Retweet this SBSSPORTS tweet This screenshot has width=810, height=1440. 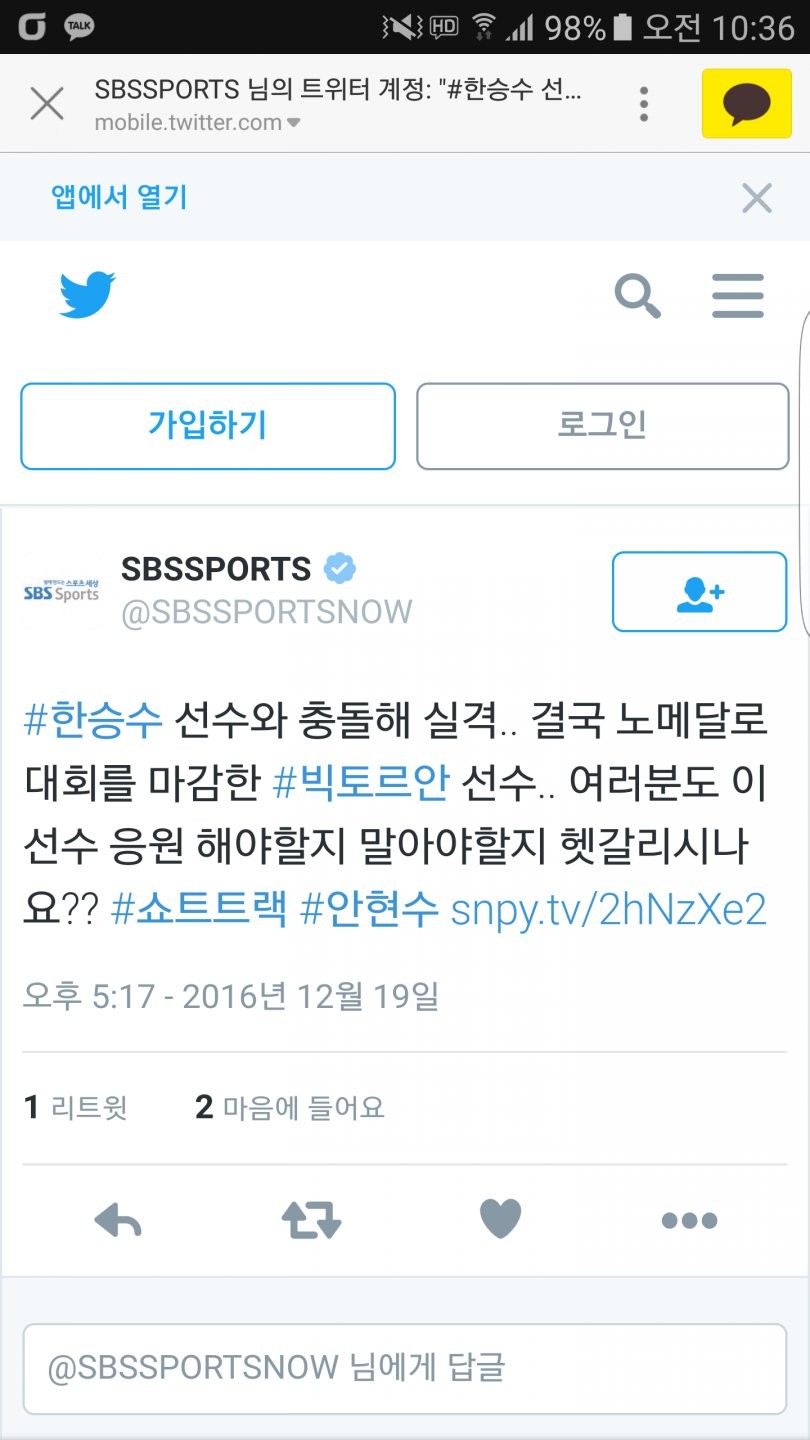[311, 1220]
